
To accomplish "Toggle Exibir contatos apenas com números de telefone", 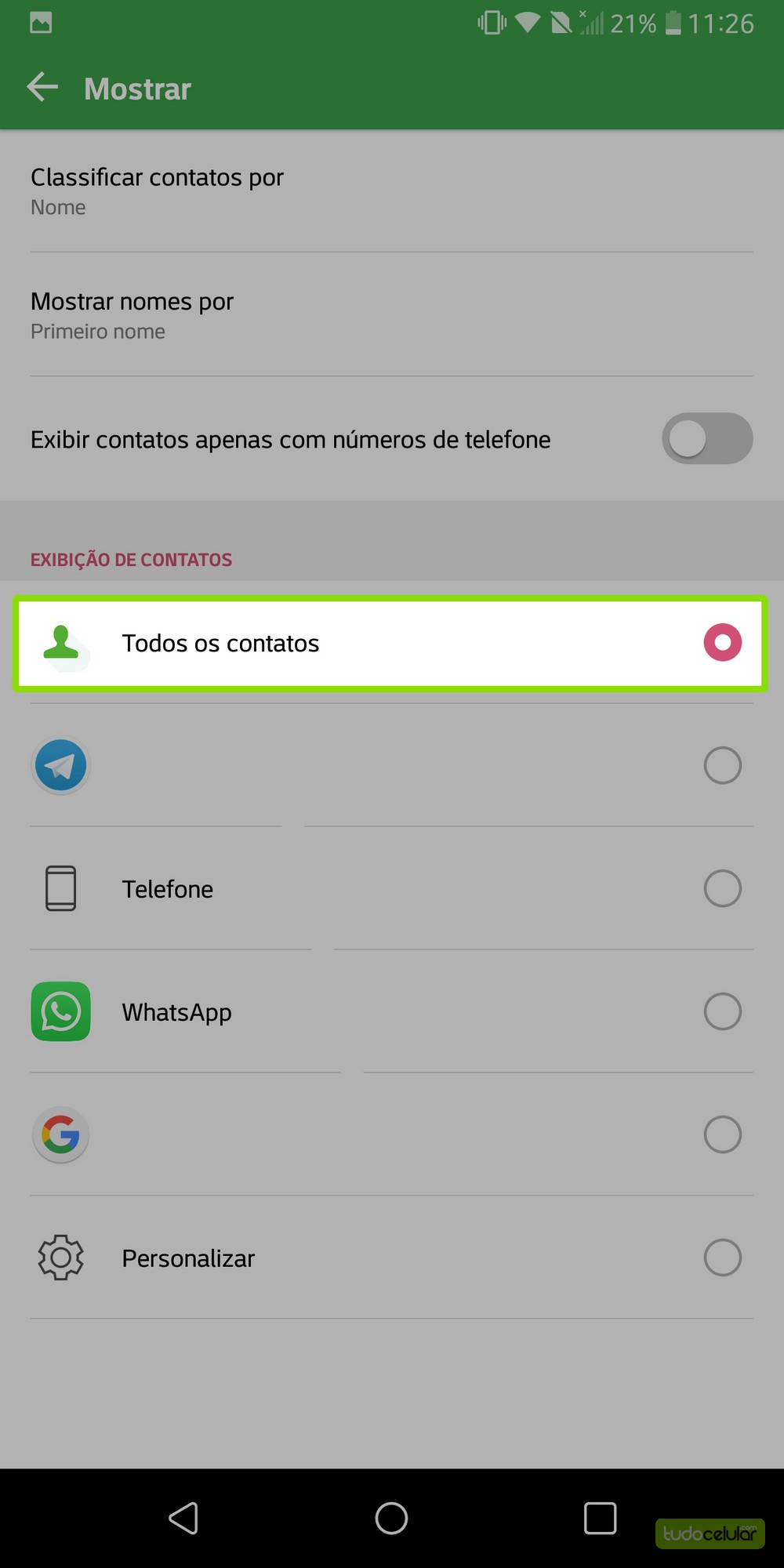I will [706, 439].
